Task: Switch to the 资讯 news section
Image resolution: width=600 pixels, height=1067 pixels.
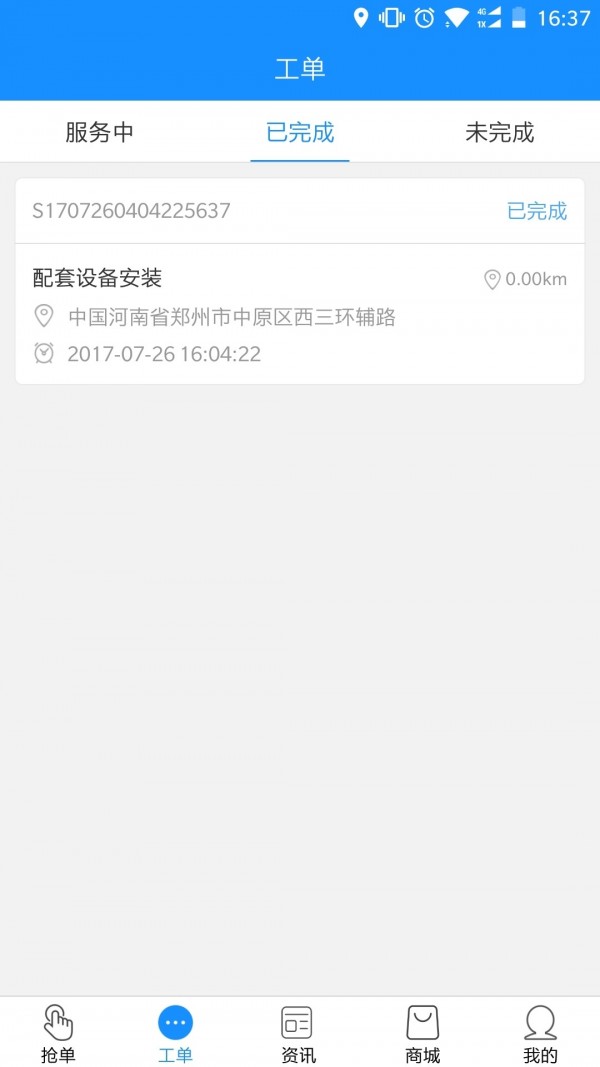Action: point(298,1033)
